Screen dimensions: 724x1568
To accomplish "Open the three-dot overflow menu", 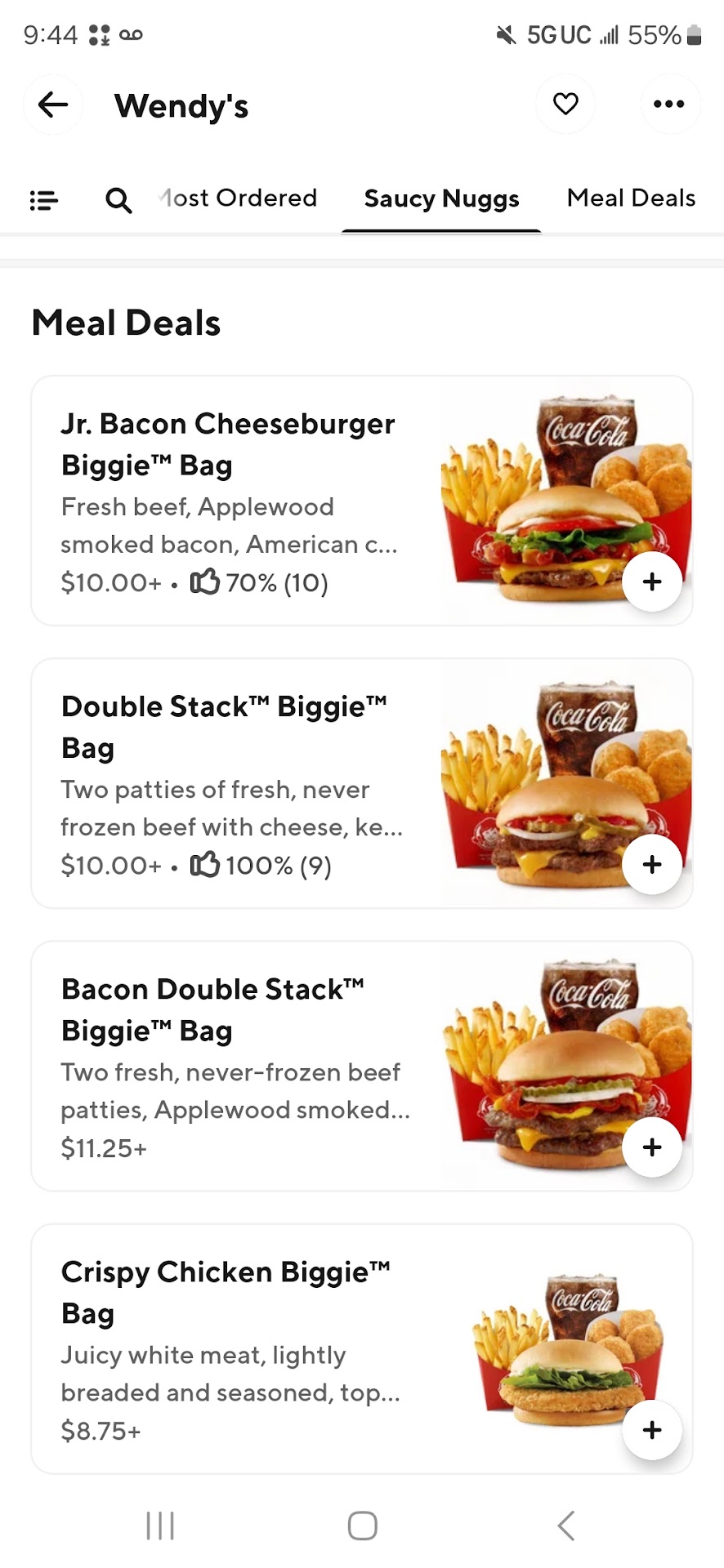I will pos(669,105).
